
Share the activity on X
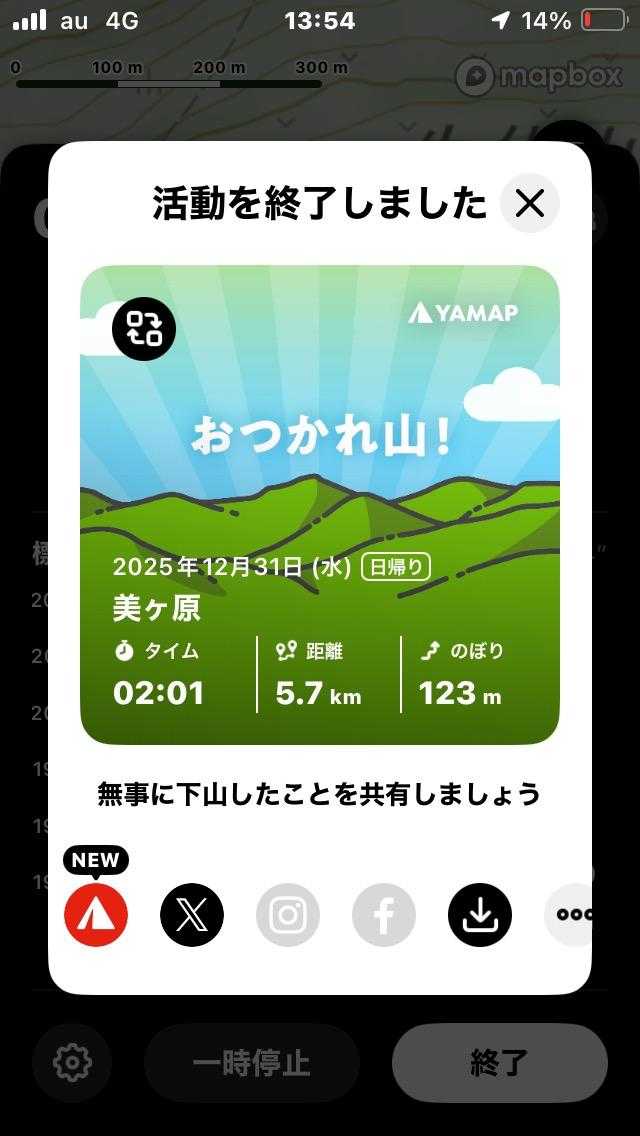(x=192, y=915)
